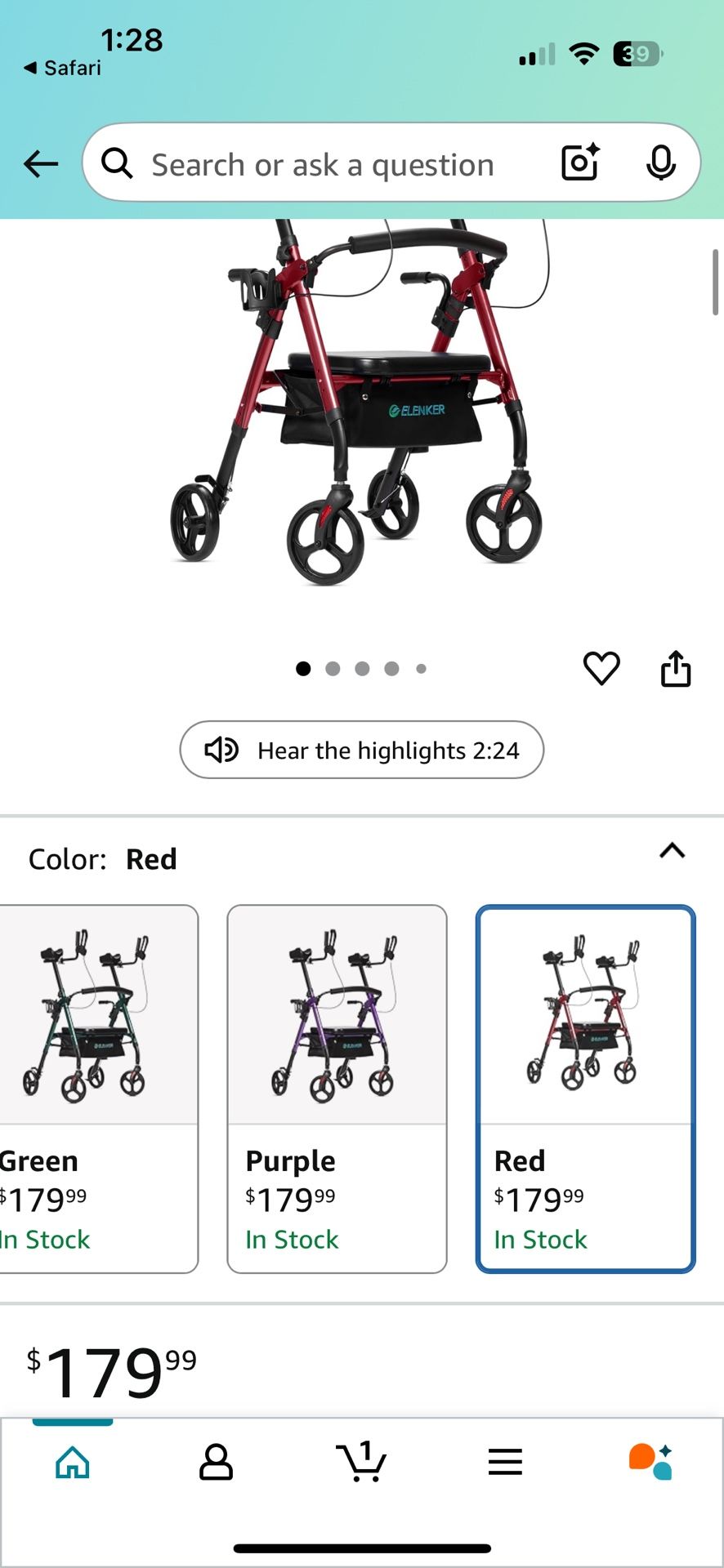Image resolution: width=724 pixels, height=1568 pixels.
Task: Collapse the Color section chevron
Action: point(672,851)
